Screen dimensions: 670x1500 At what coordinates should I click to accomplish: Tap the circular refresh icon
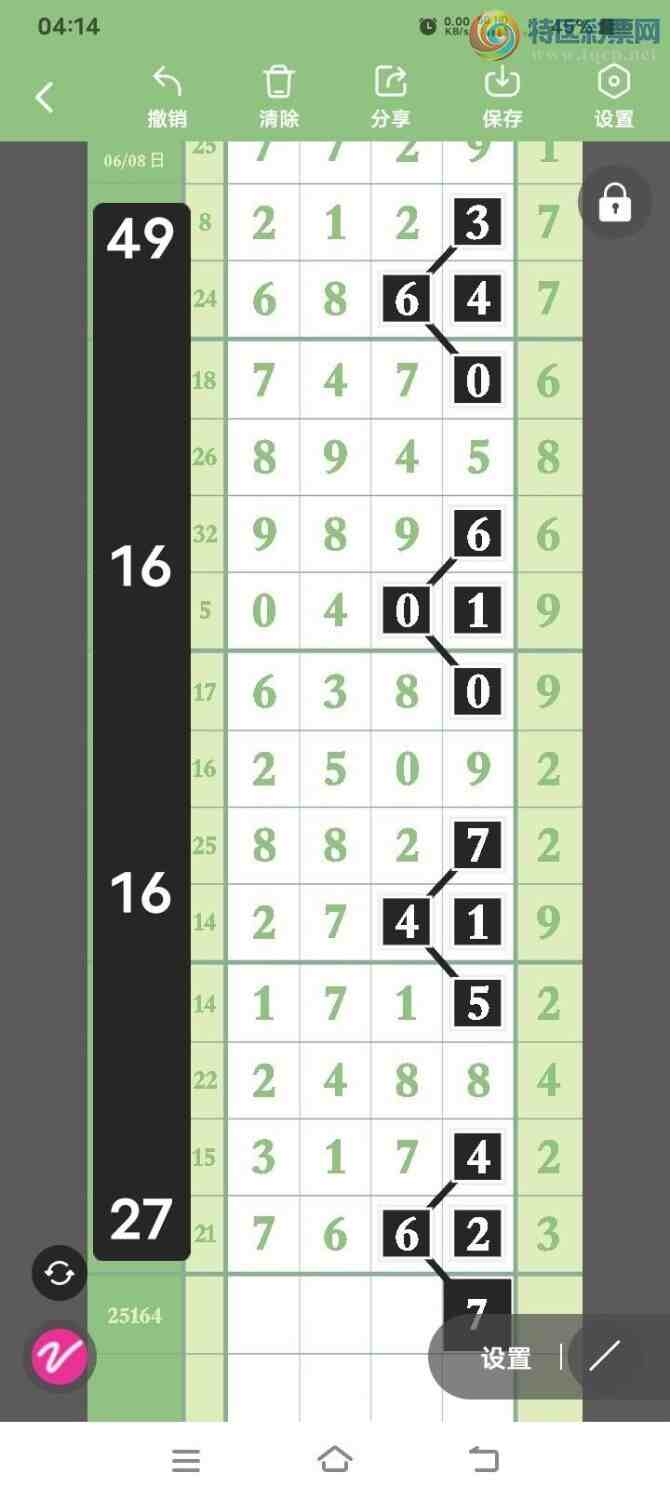(59, 1273)
